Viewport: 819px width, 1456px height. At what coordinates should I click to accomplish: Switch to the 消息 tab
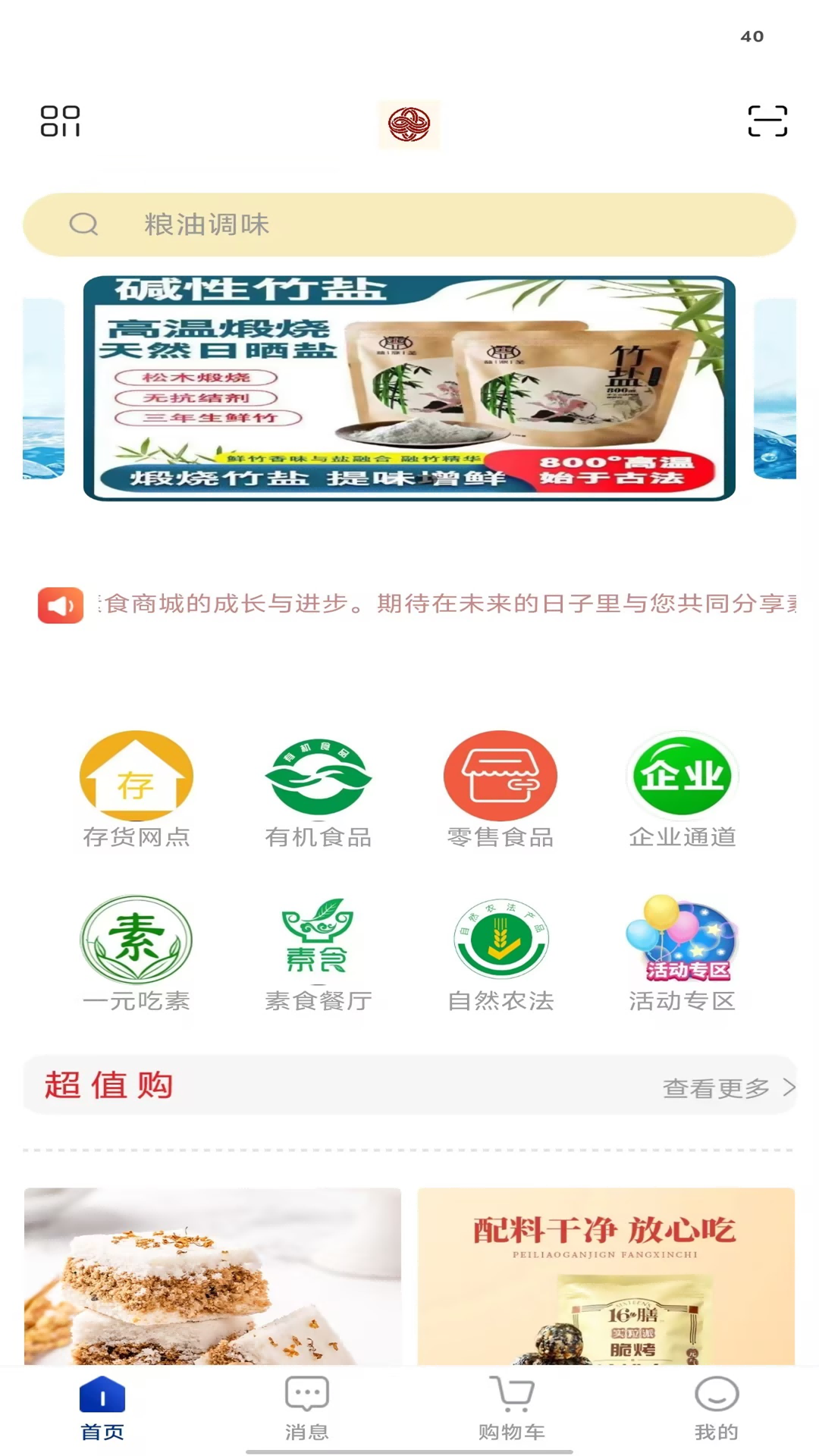point(307,1408)
